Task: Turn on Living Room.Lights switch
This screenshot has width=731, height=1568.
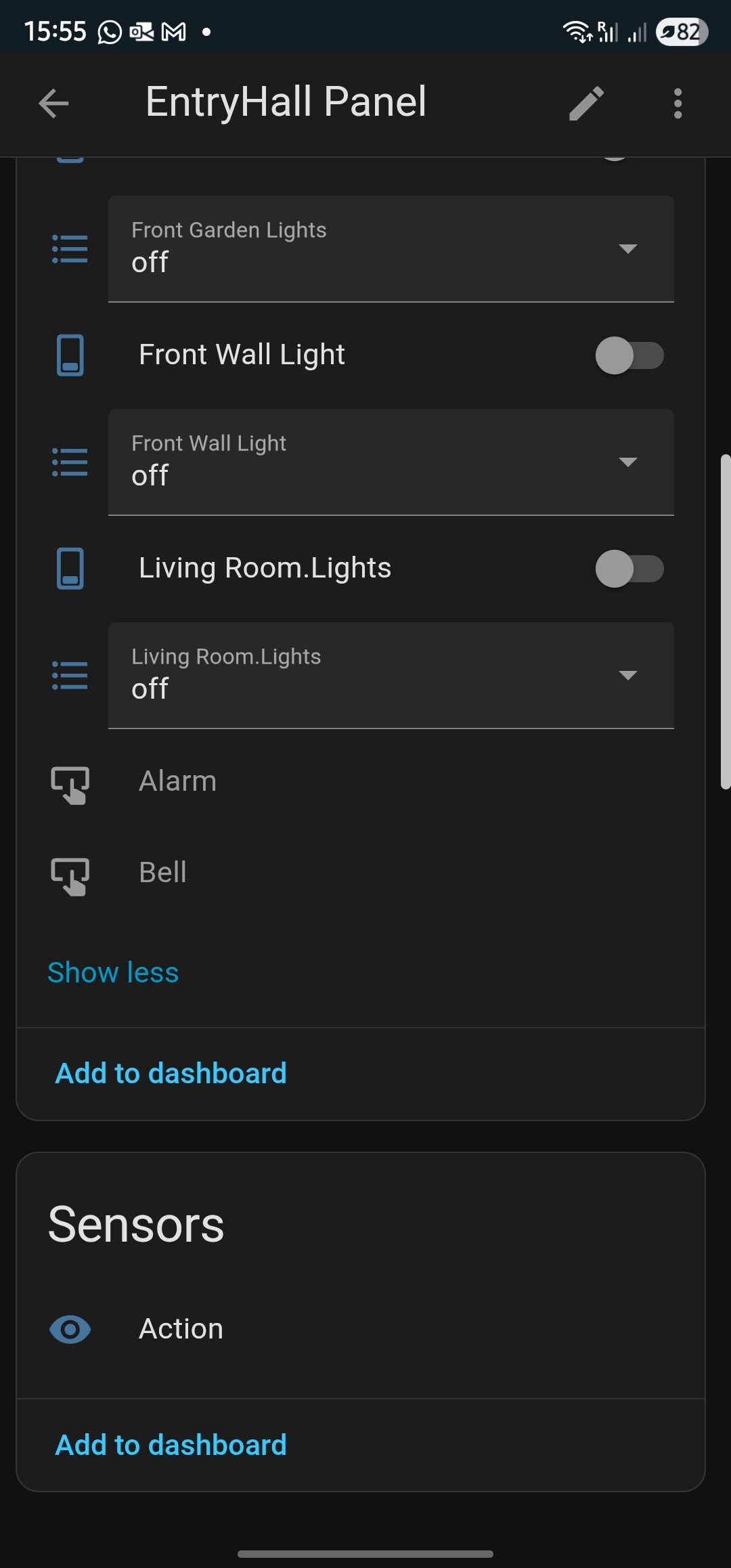Action: (x=629, y=569)
